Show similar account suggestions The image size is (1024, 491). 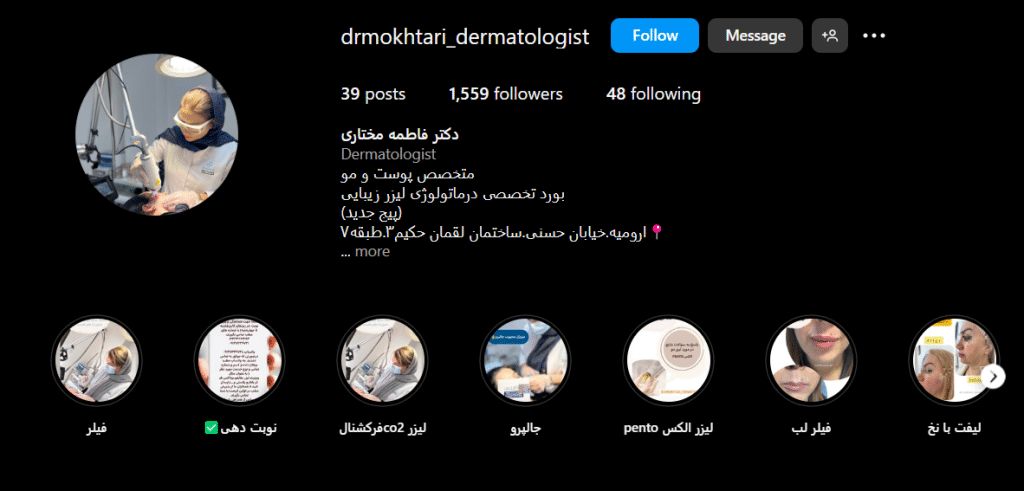830,36
